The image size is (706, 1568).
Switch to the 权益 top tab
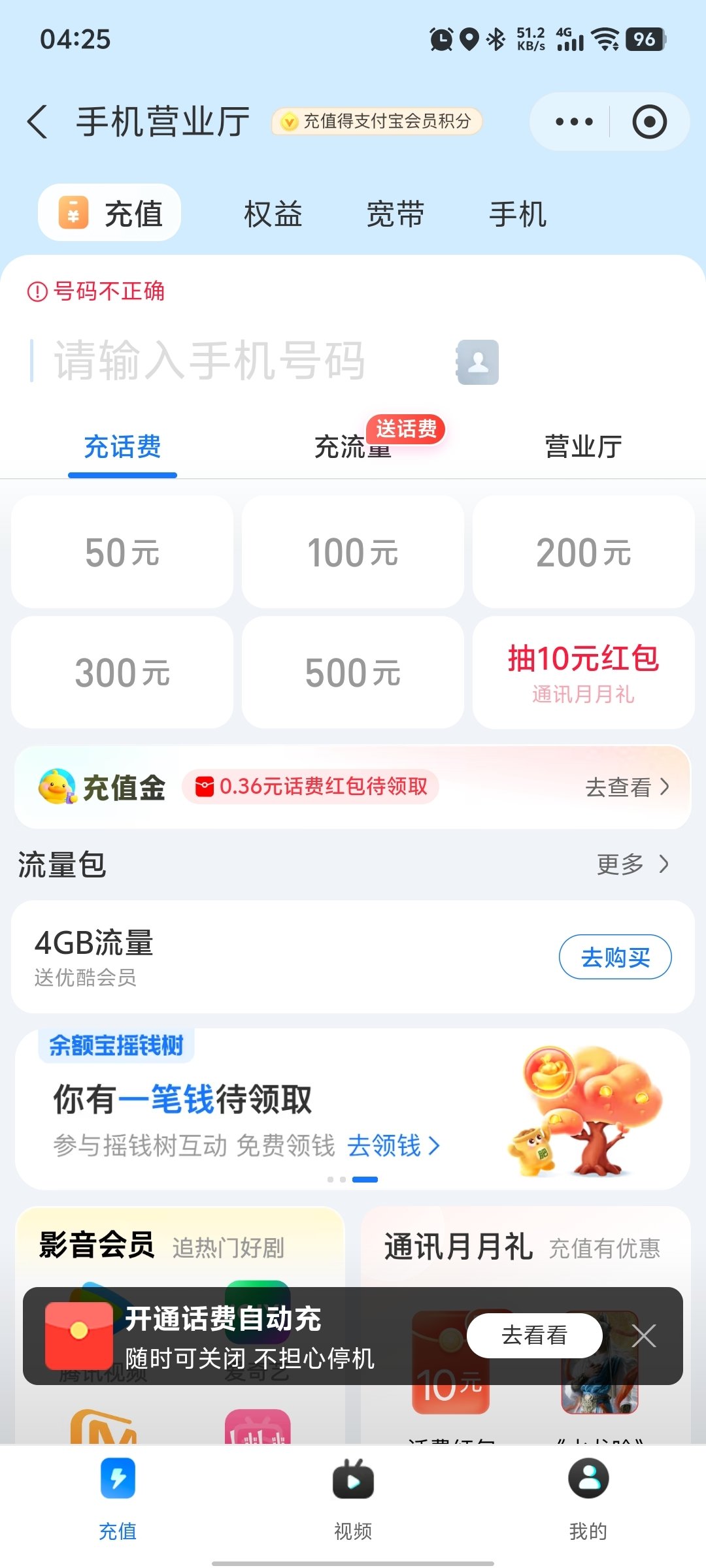tap(273, 214)
